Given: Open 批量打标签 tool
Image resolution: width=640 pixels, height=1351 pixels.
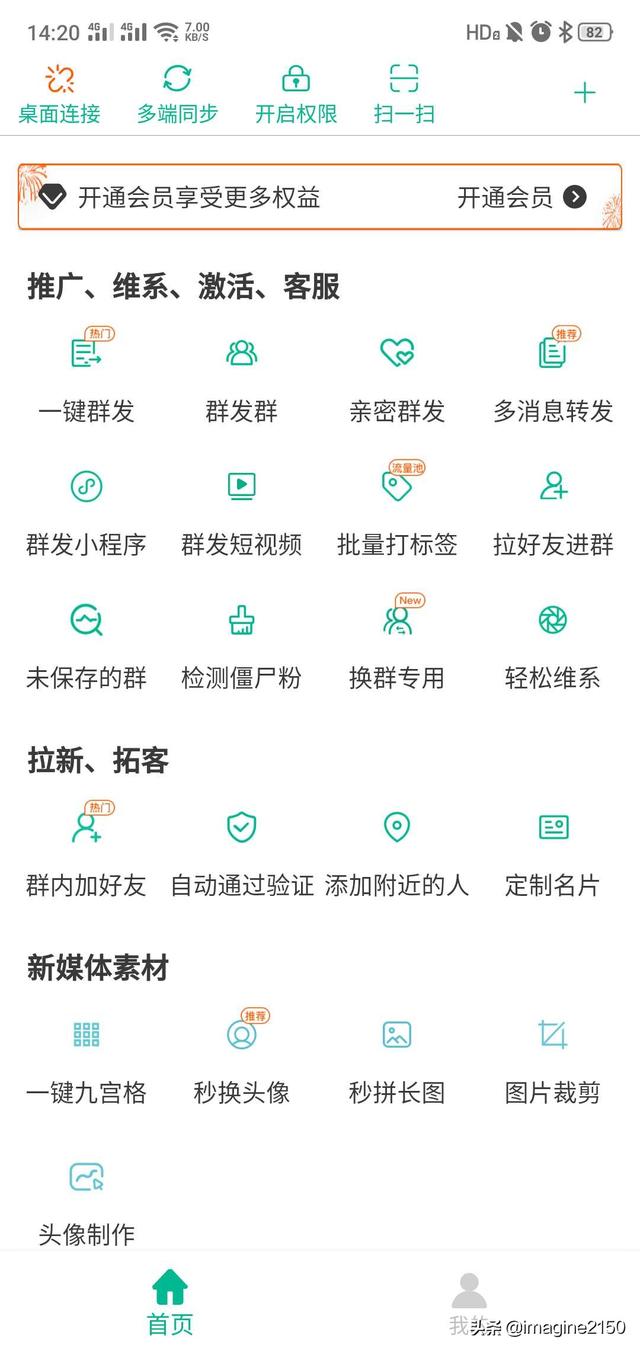Looking at the screenshot, I should click(x=397, y=512).
